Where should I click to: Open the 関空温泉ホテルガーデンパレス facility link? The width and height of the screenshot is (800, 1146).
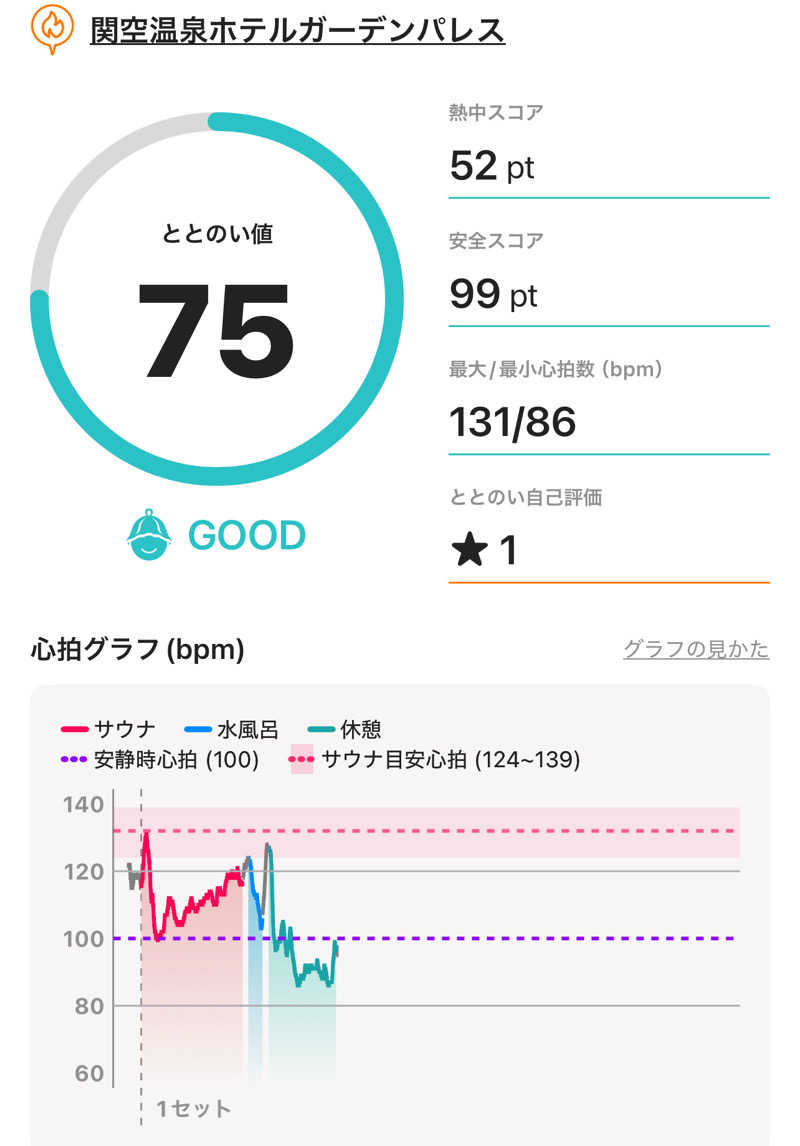click(x=297, y=31)
